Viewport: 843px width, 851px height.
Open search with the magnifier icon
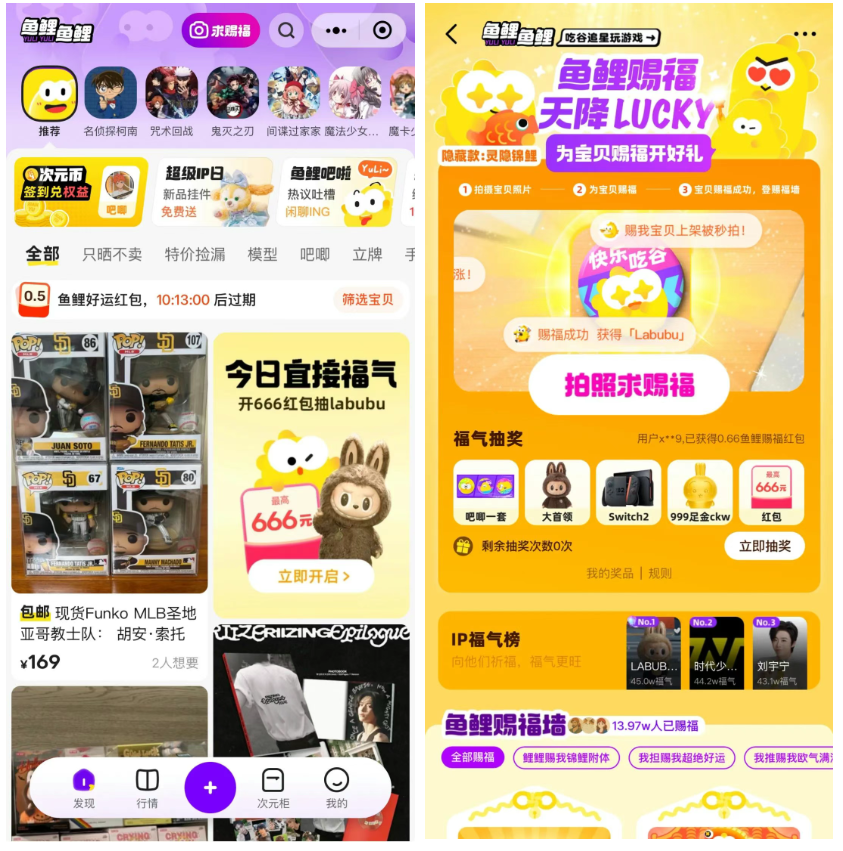click(286, 30)
